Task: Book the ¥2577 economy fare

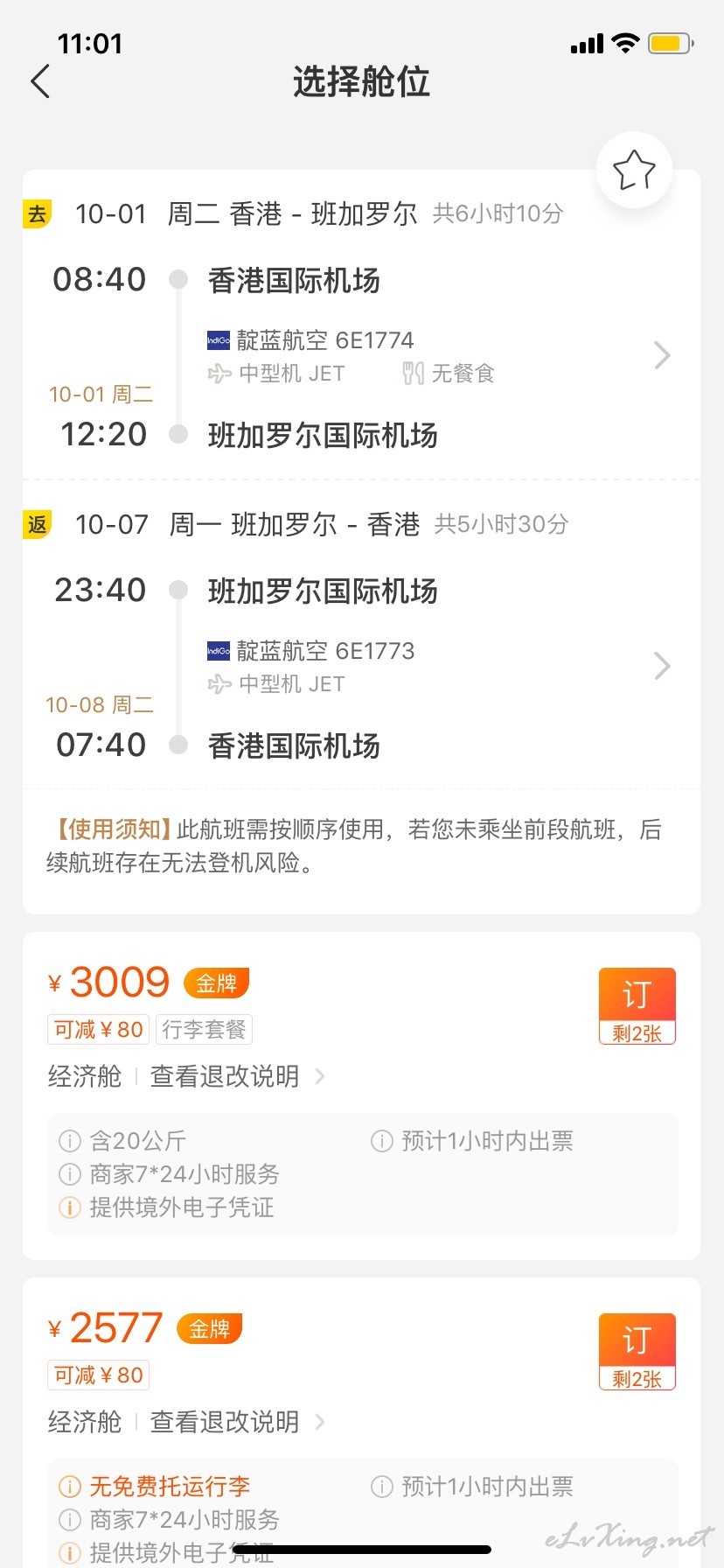Action: [637, 1351]
